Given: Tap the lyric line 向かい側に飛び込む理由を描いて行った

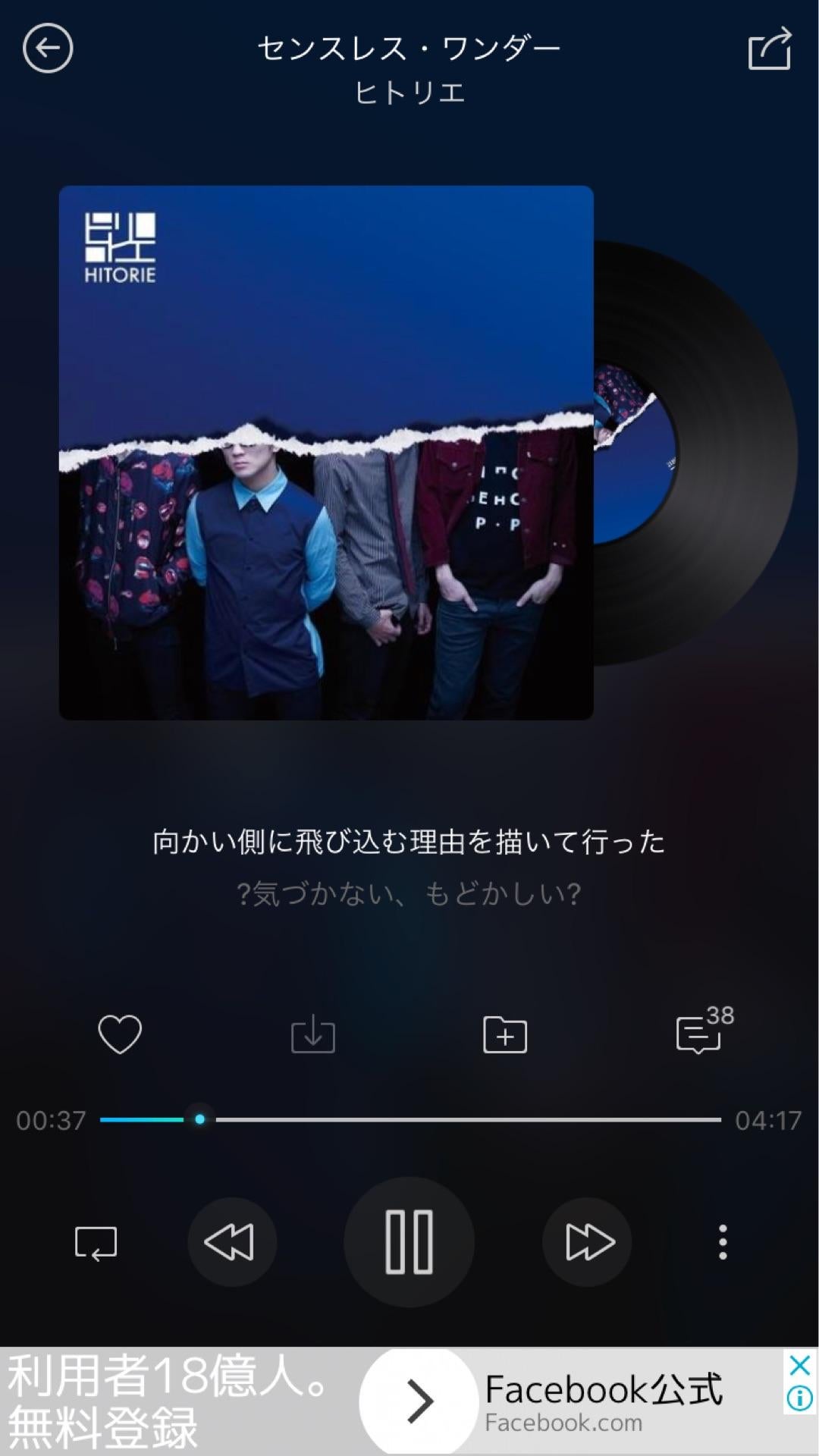Looking at the screenshot, I should click(409, 842).
